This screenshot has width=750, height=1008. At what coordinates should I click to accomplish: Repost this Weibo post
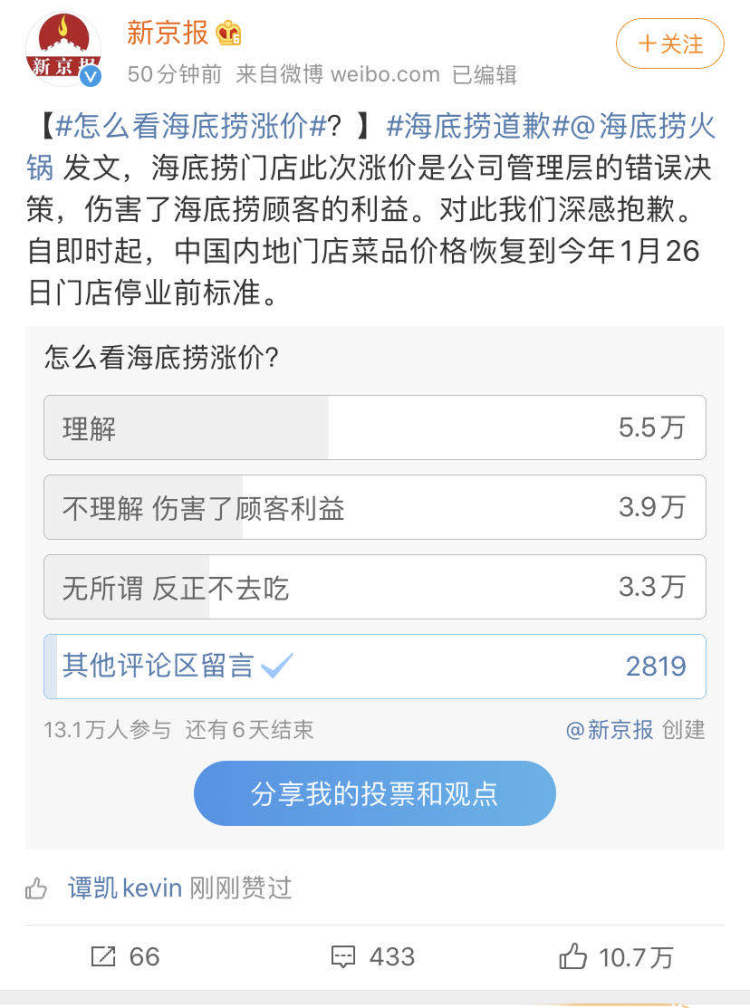pyautogui.click(x=125, y=957)
